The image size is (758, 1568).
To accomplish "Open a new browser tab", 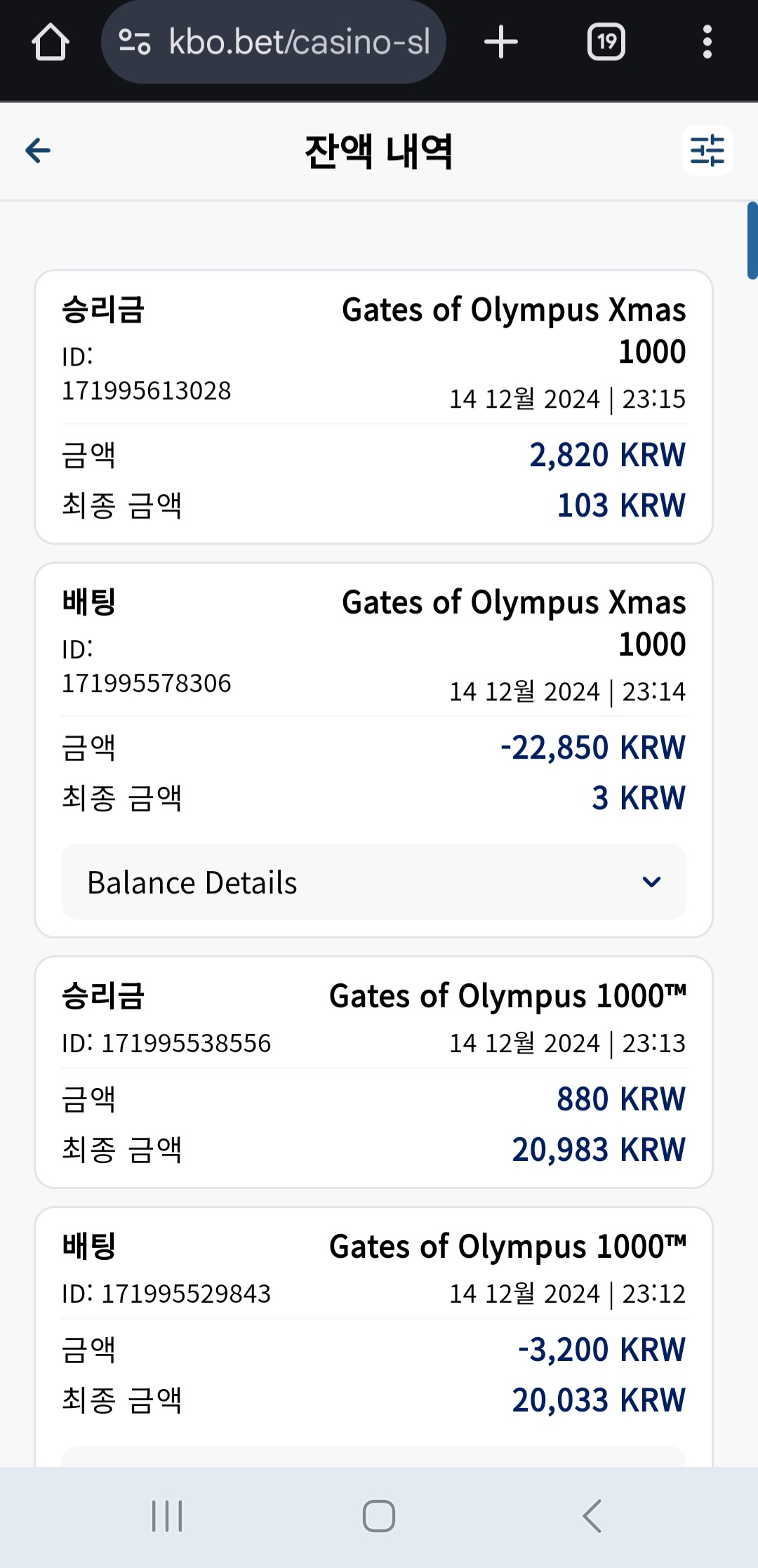I will click(501, 42).
